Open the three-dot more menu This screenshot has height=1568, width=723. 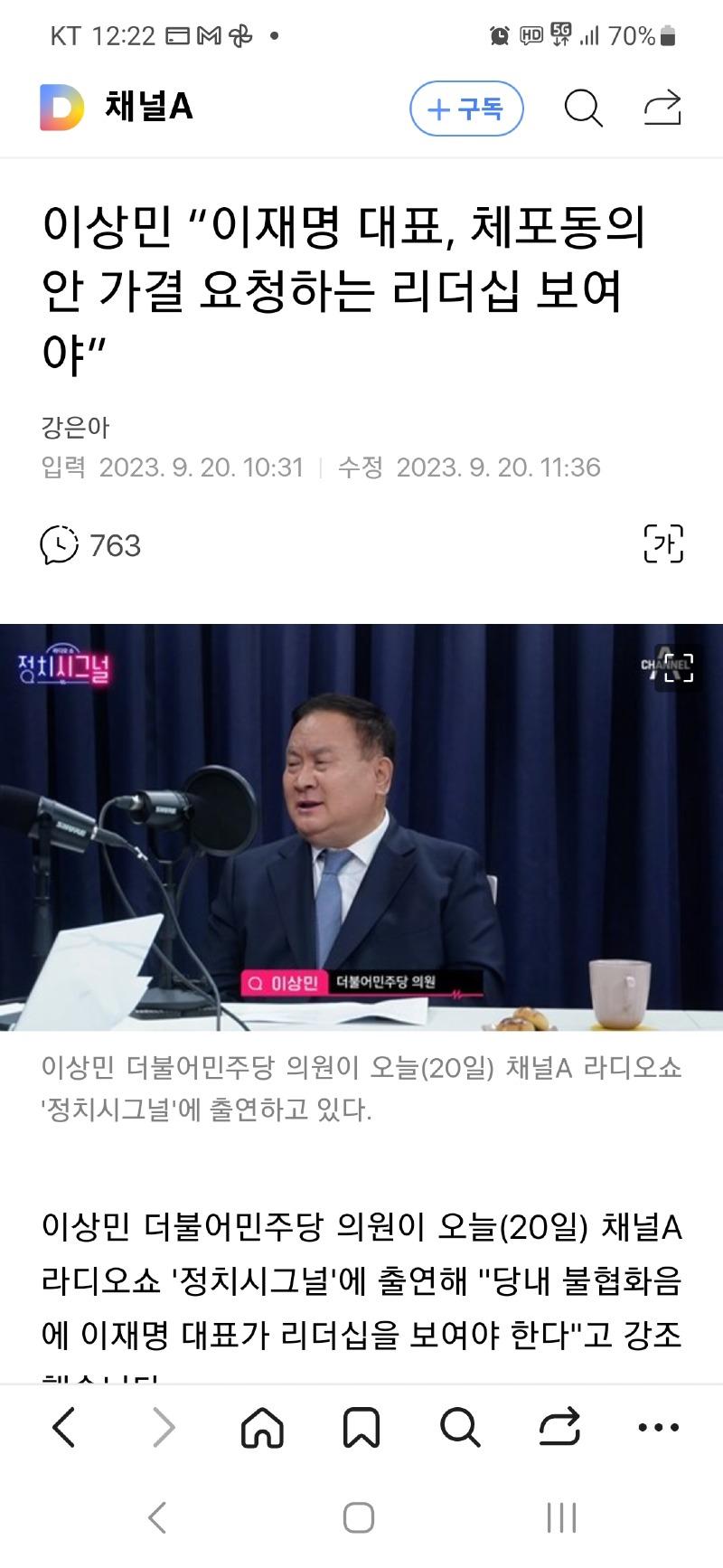(x=658, y=1428)
